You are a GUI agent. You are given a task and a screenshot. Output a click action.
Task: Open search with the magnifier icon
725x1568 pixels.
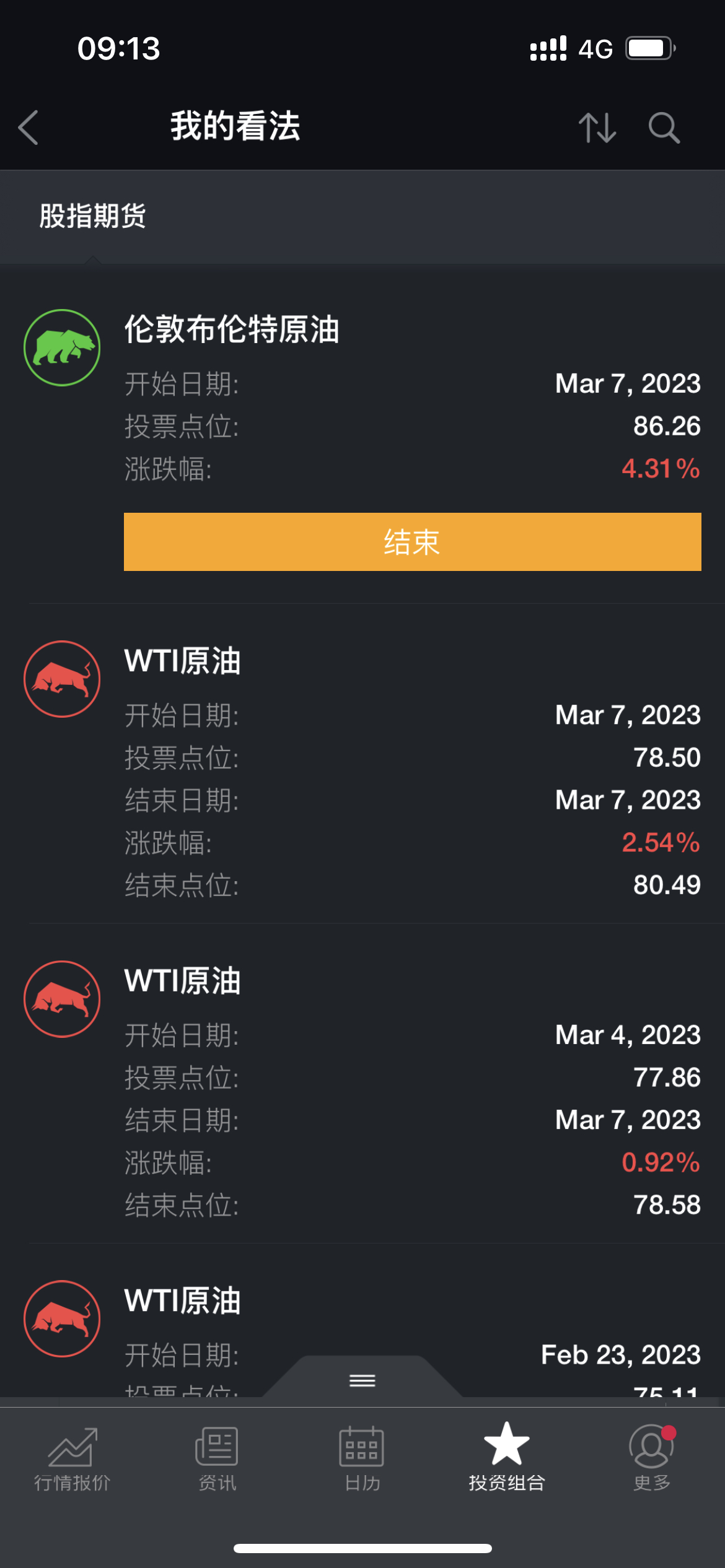(x=664, y=128)
